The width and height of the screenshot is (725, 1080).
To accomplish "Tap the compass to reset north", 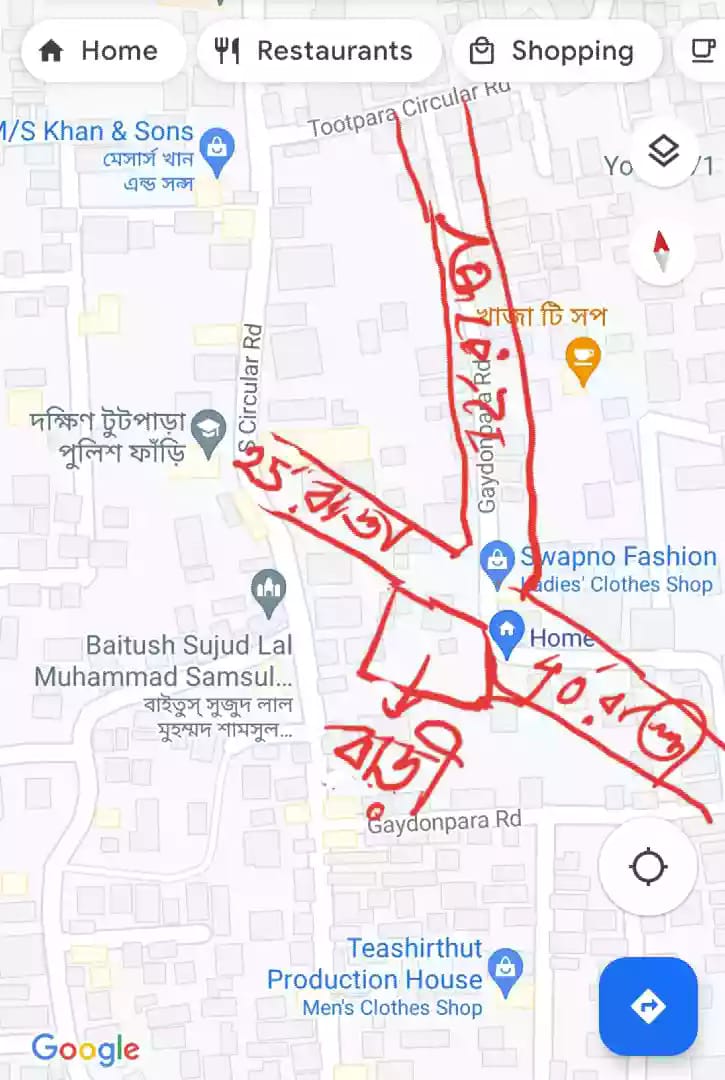I will point(661,251).
